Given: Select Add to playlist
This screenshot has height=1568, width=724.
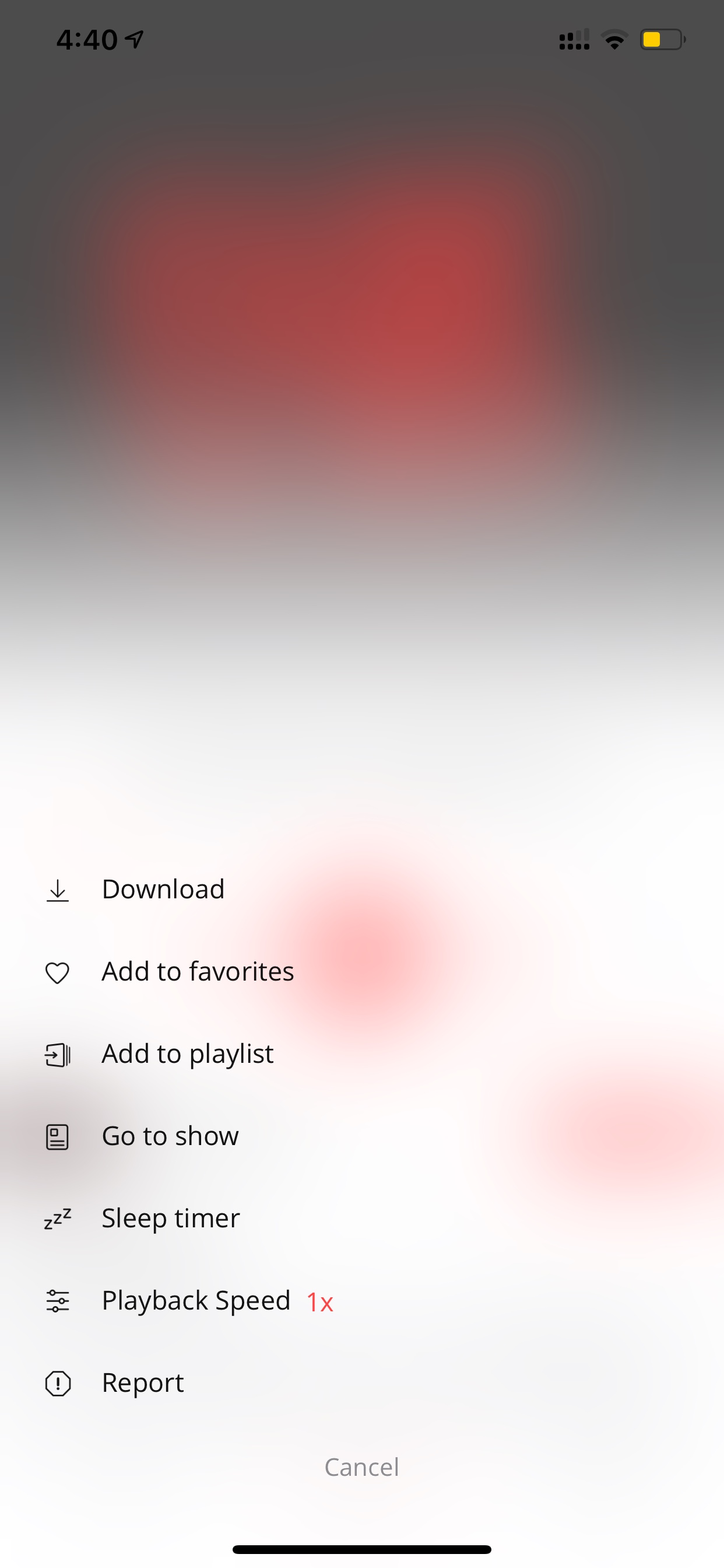Looking at the screenshot, I should pos(362,1053).
